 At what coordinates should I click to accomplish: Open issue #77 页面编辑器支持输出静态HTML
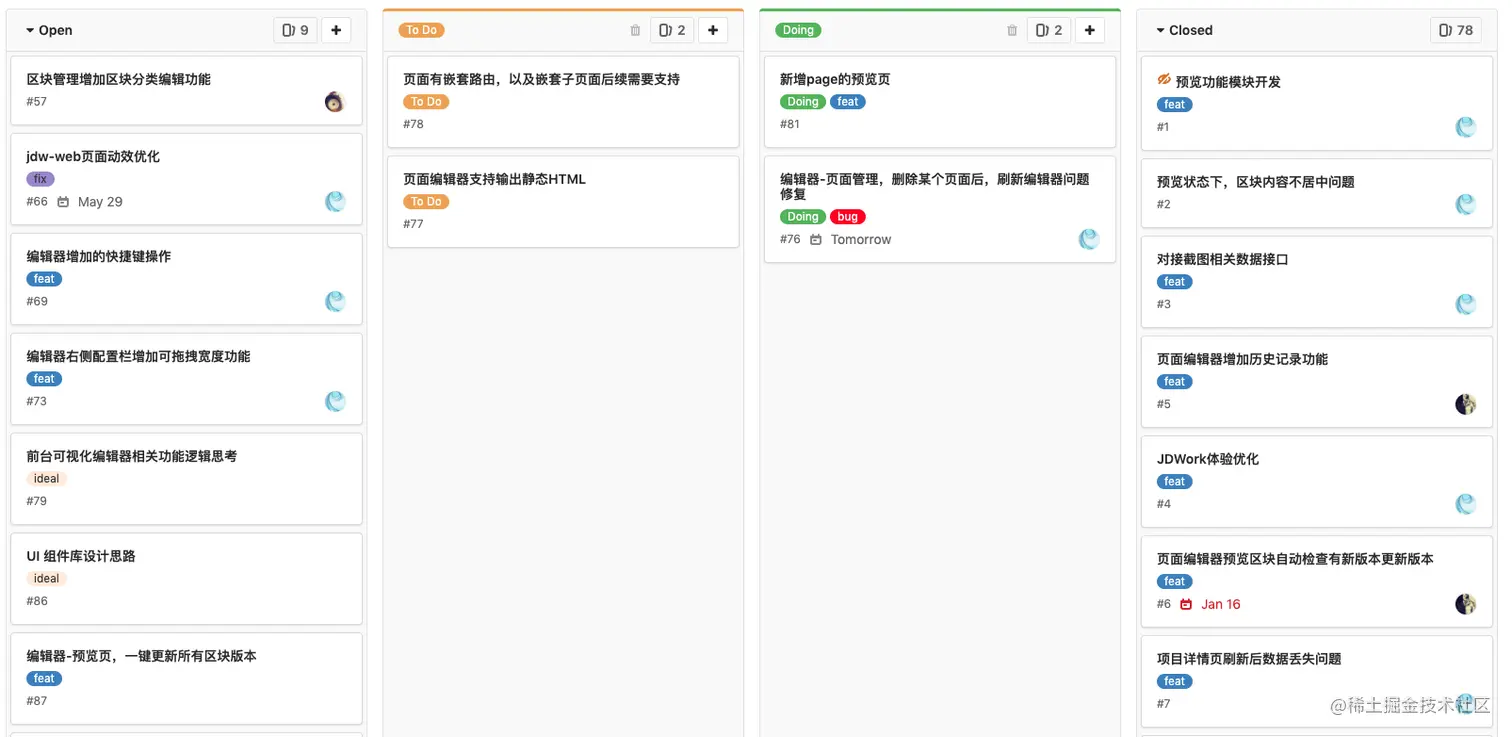coord(494,179)
